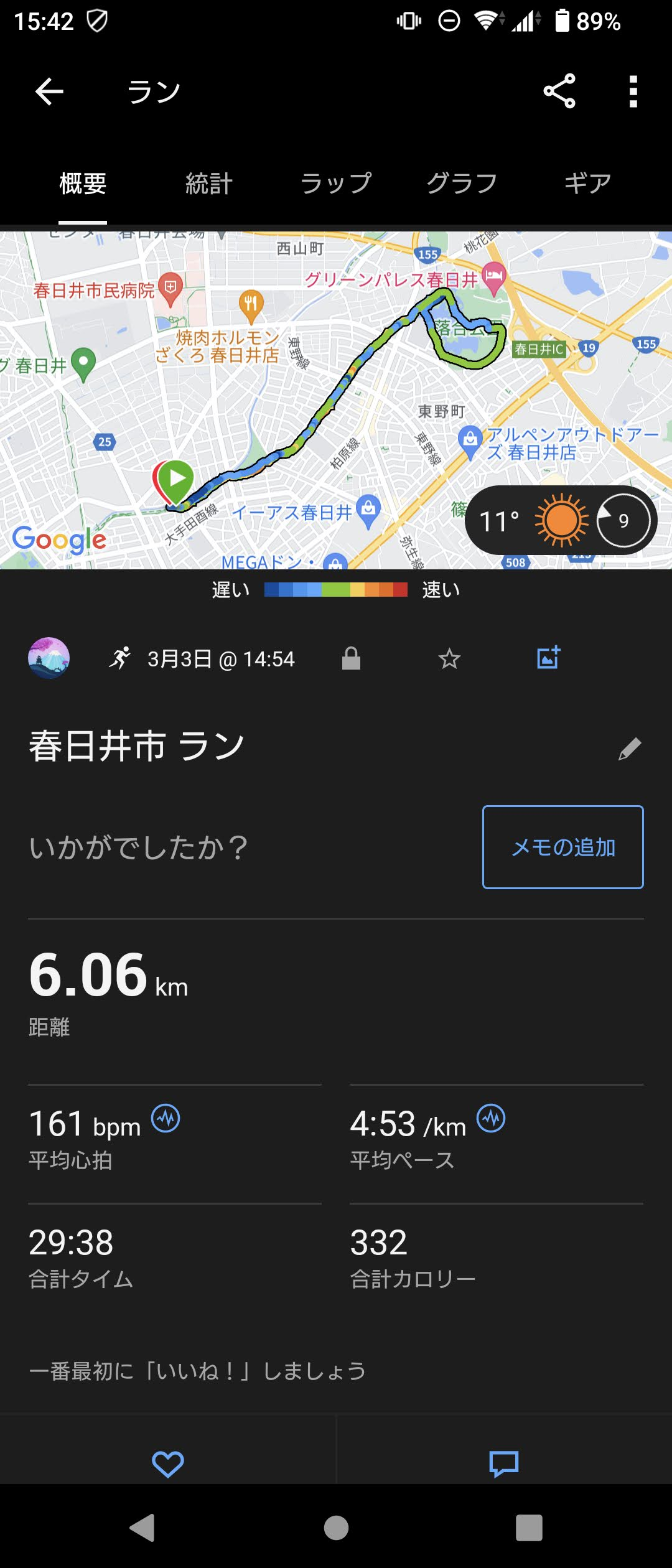Open the privacy lock setting
The height and width of the screenshot is (1568, 672).
tap(352, 658)
